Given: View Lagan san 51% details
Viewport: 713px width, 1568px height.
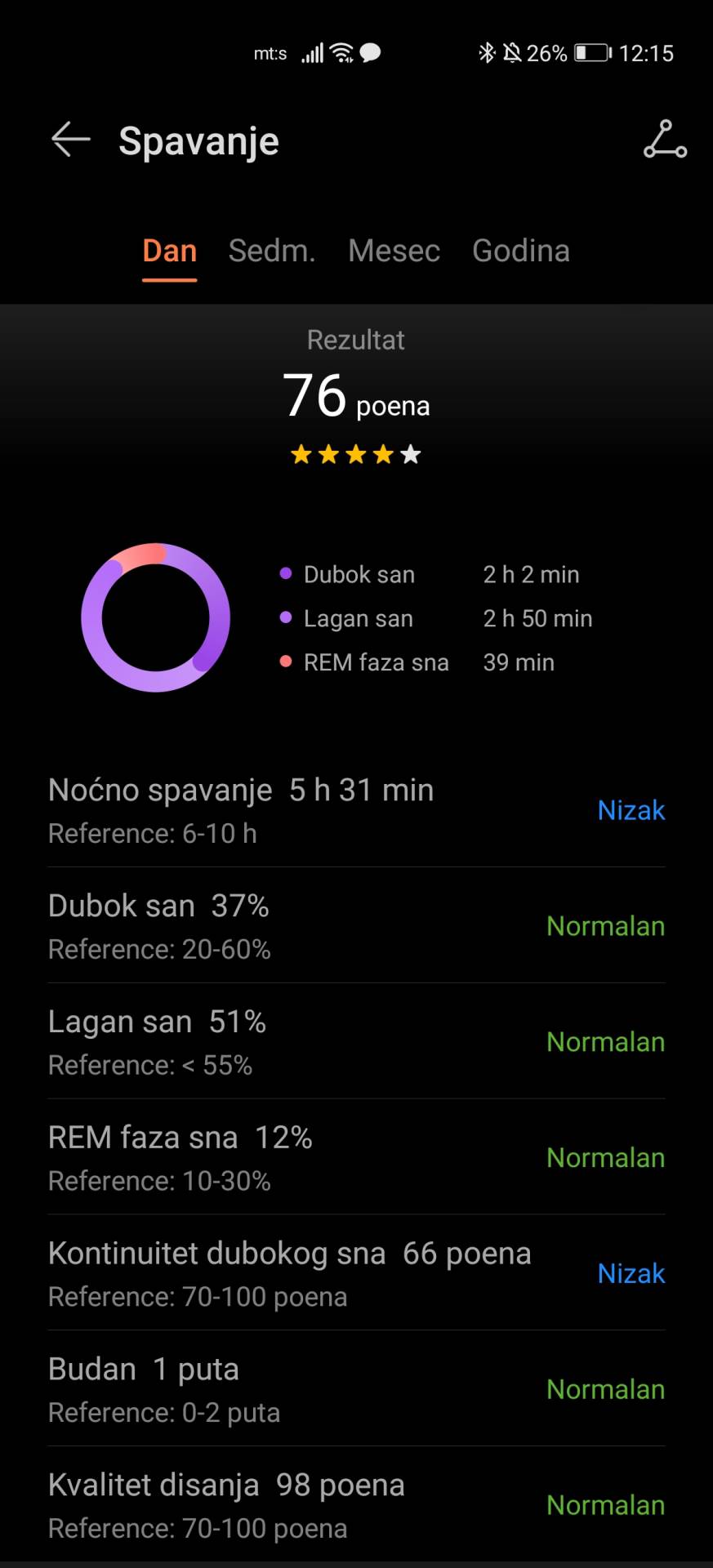Looking at the screenshot, I should click(356, 1042).
